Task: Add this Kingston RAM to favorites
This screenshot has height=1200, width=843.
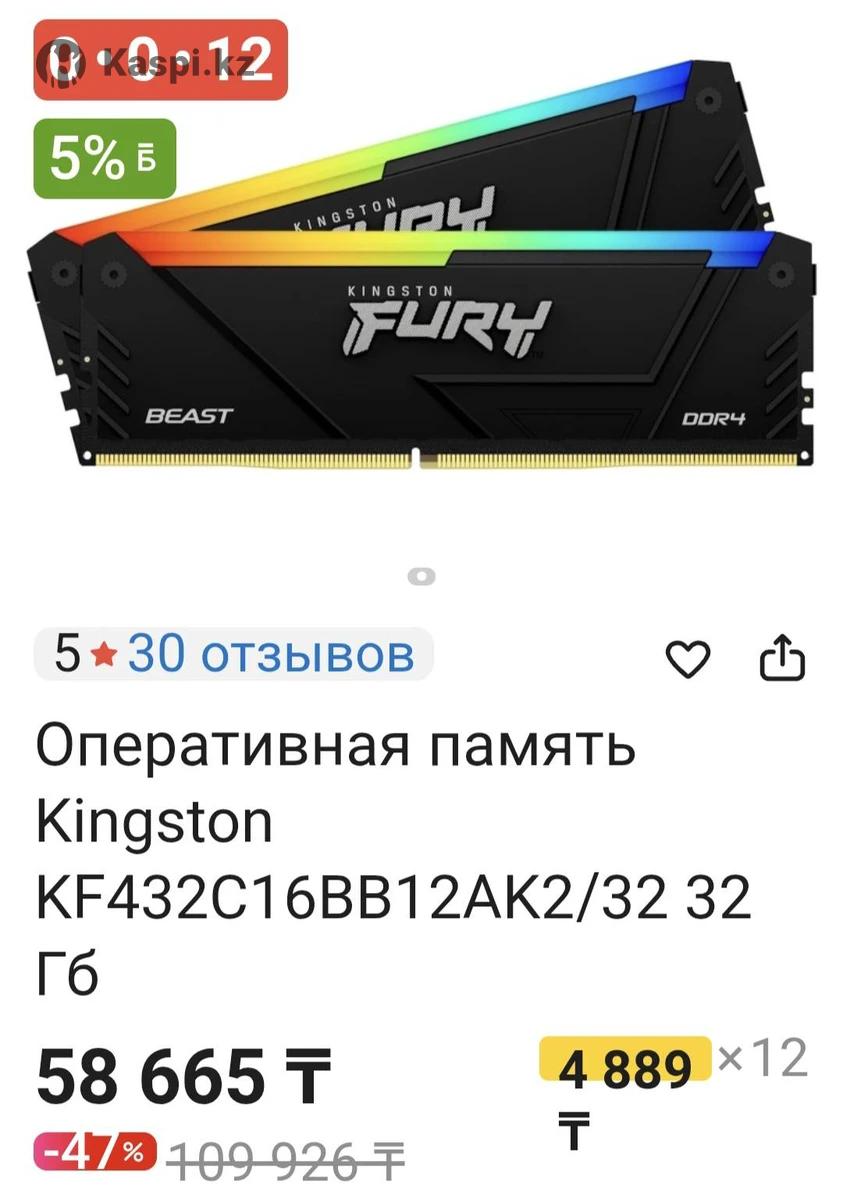Action: pos(687,658)
